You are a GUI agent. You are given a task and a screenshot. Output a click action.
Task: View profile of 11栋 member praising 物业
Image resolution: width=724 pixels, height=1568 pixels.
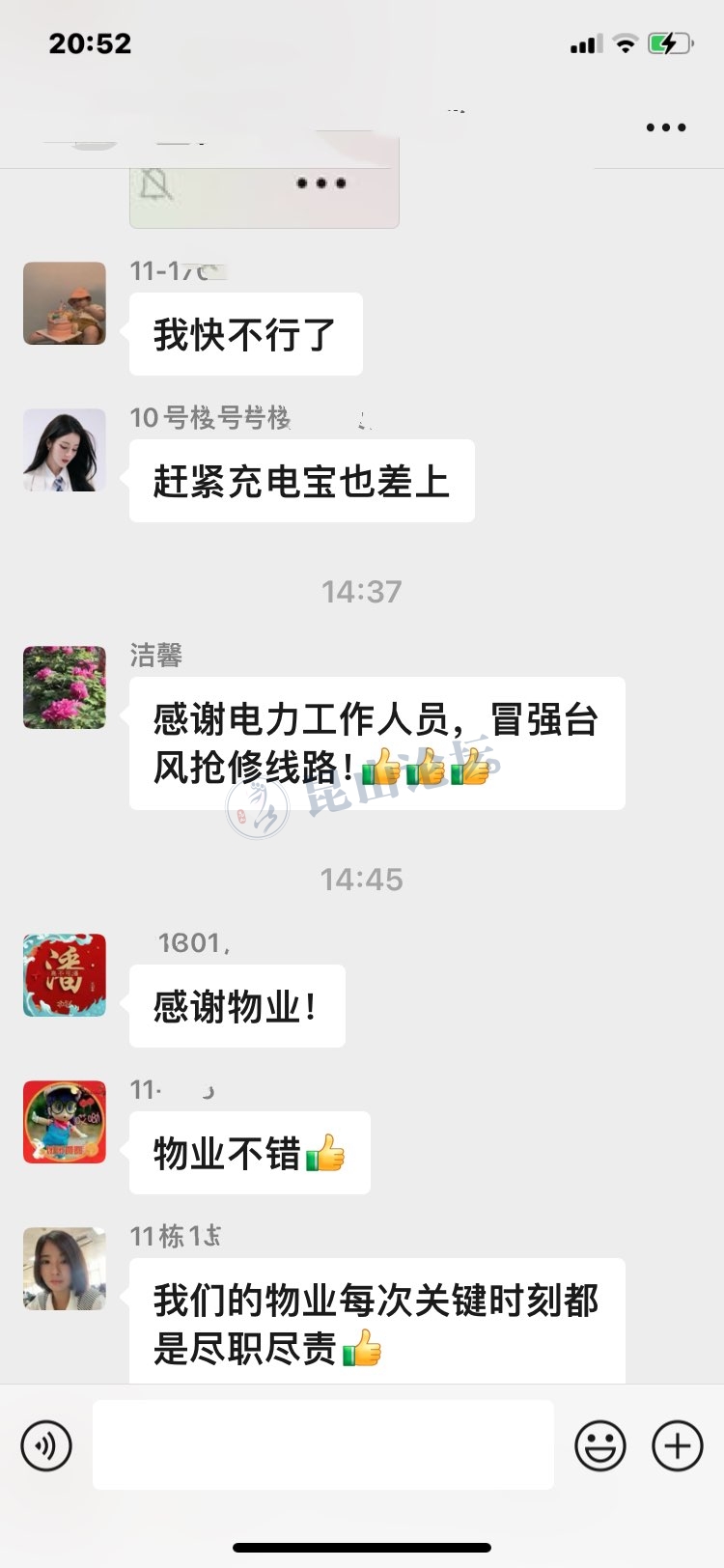point(65,1269)
